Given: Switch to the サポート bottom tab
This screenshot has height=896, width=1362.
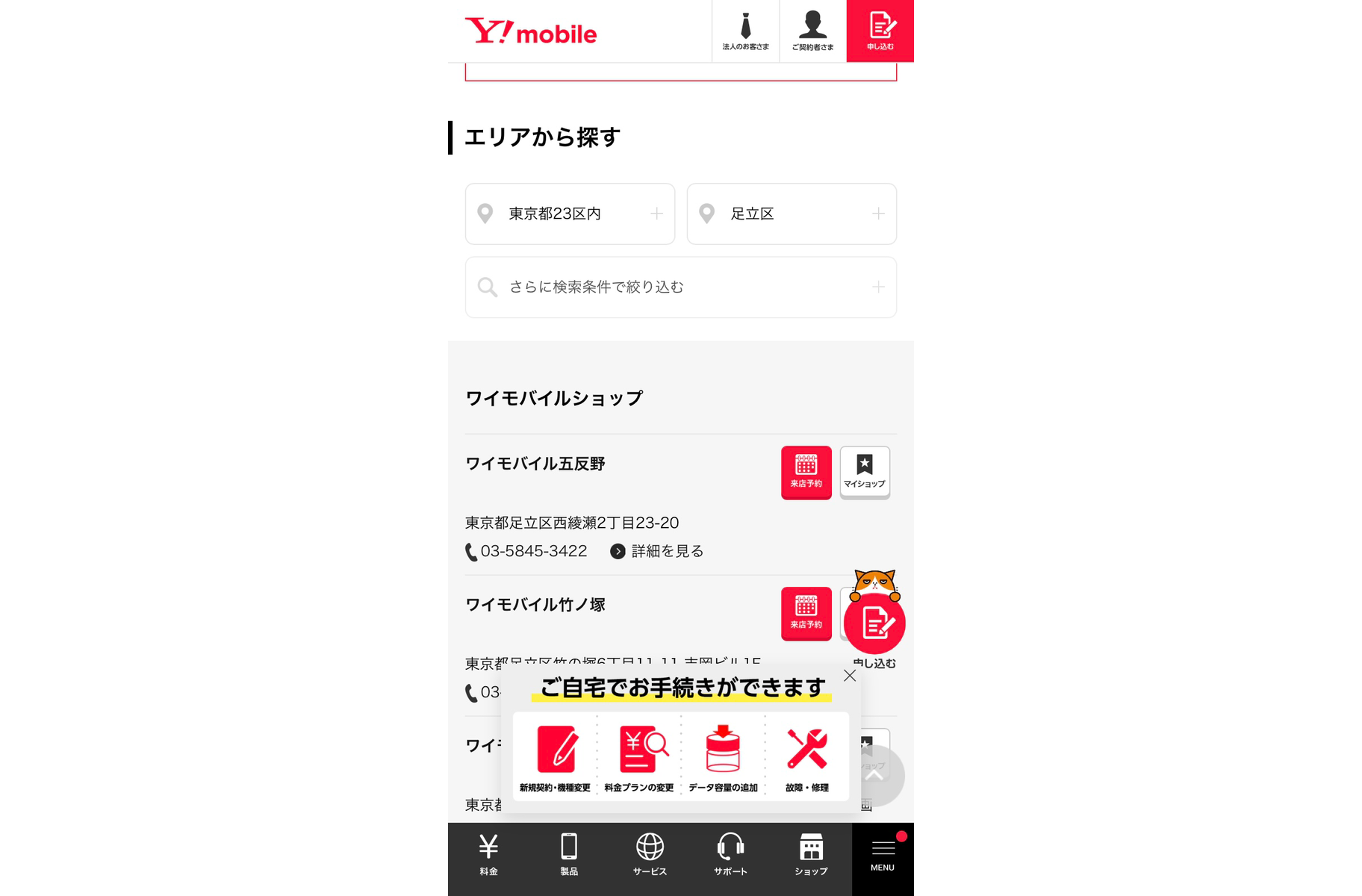Looking at the screenshot, I should pos(730,855).
